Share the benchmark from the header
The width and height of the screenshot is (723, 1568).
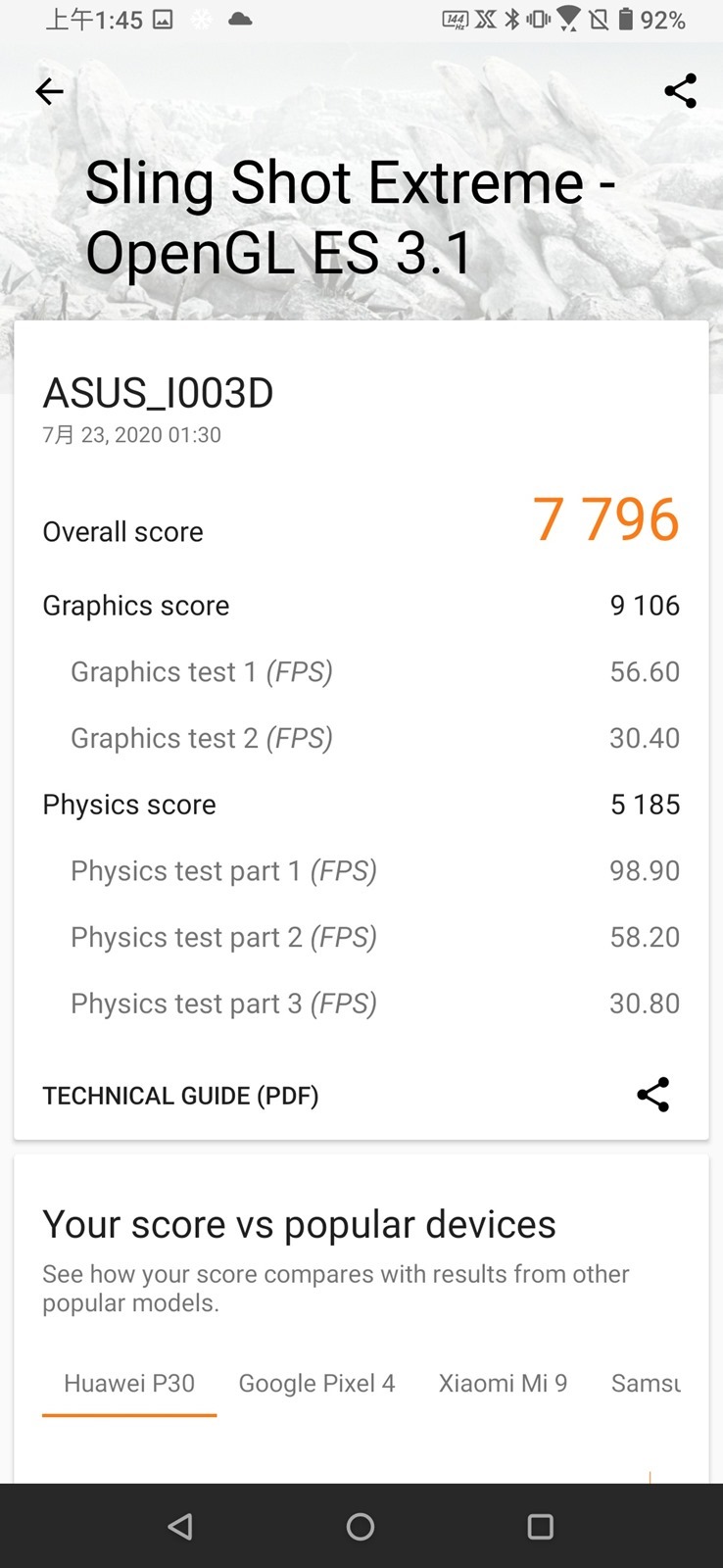[x=680, y=91]
